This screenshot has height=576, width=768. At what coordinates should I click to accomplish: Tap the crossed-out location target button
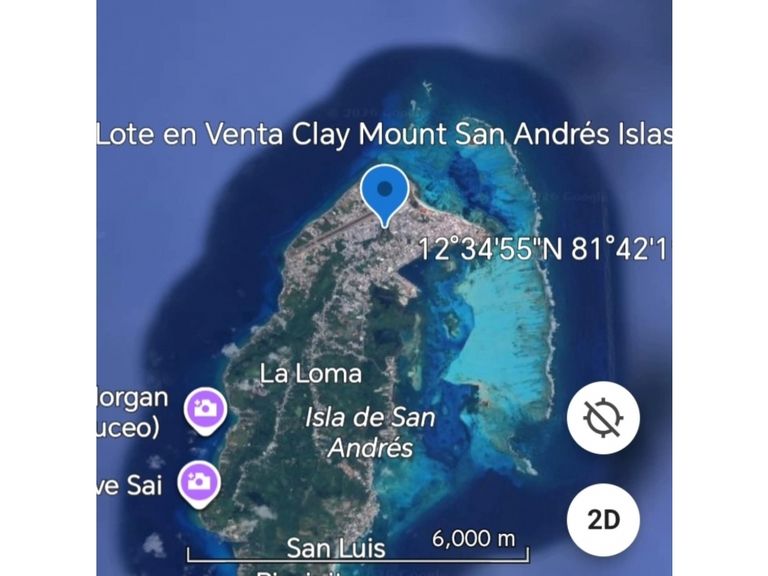click(603, 418)
